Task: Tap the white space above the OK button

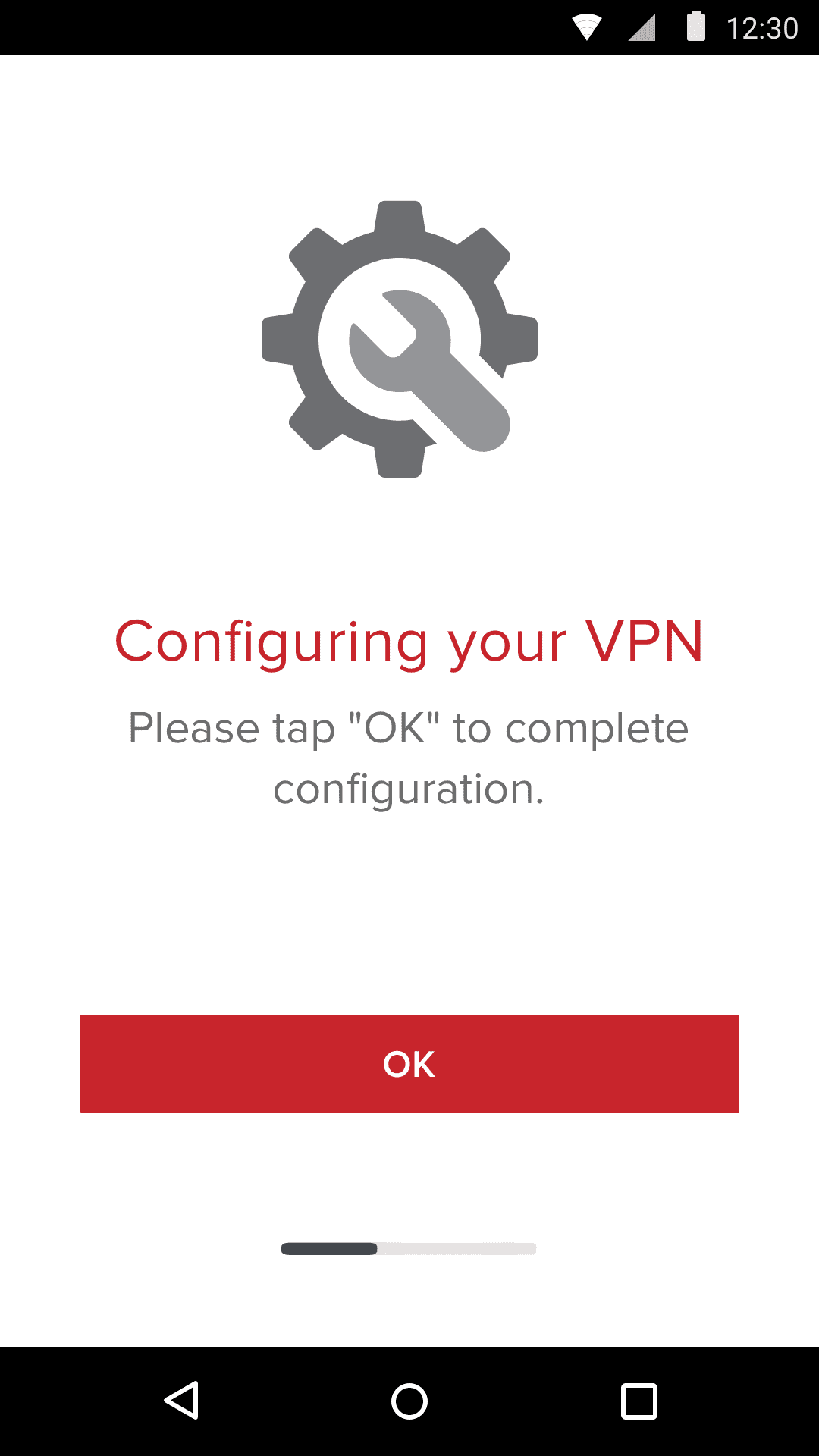Action: click(409, 910)
